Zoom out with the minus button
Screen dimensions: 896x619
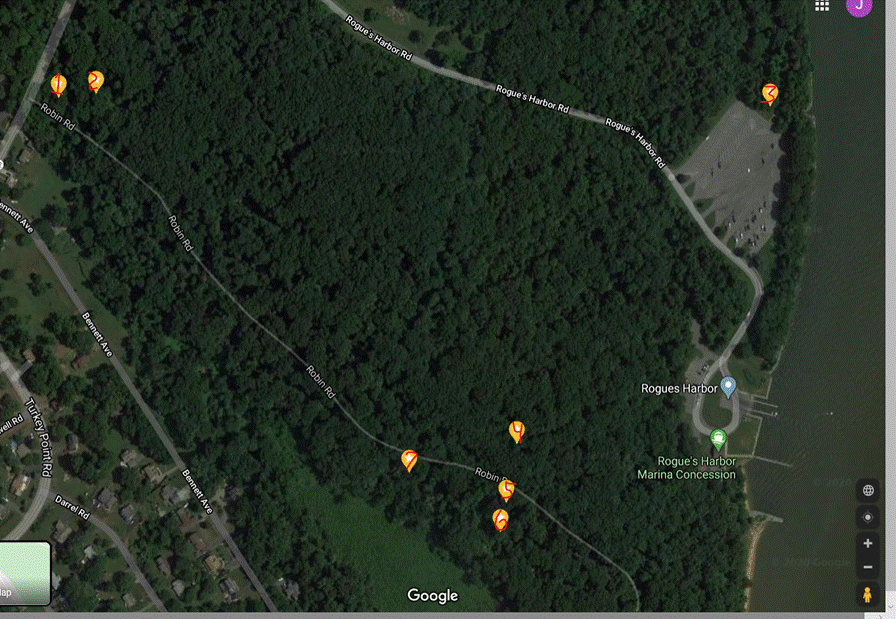[x=868, y=567]
